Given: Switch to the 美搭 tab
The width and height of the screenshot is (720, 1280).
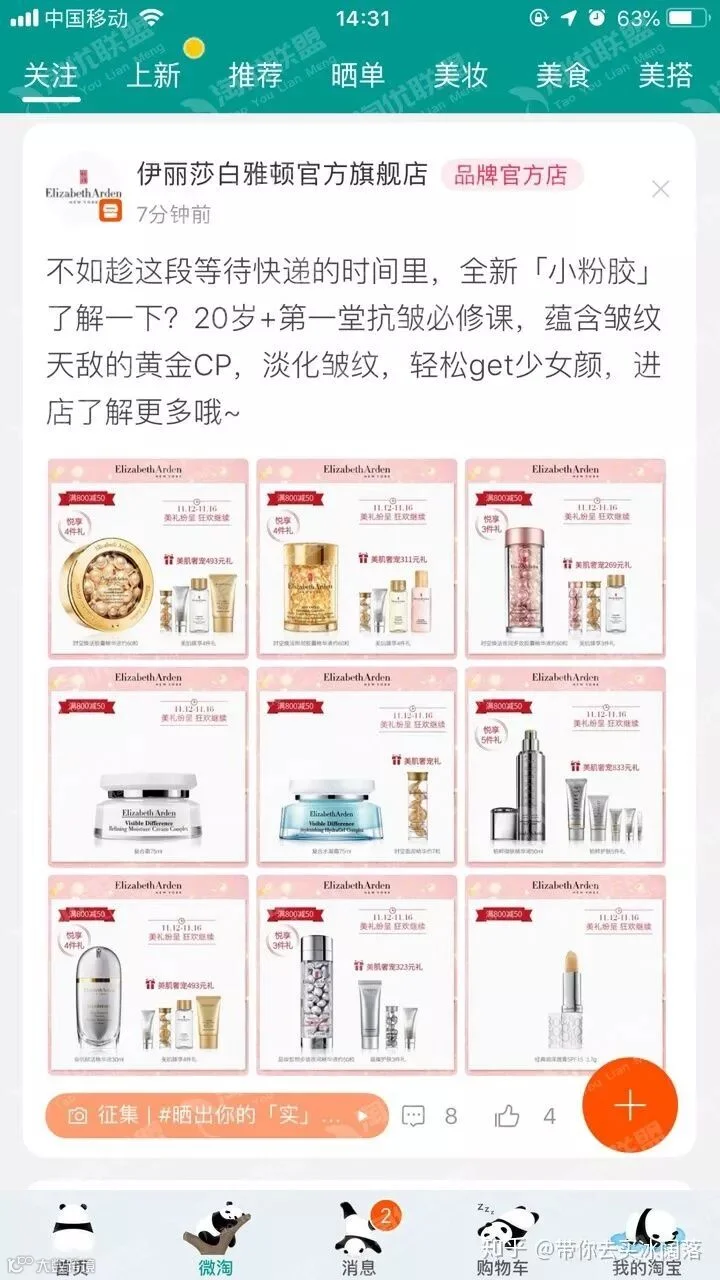Looking at the screenshot, I should (666, 76).
